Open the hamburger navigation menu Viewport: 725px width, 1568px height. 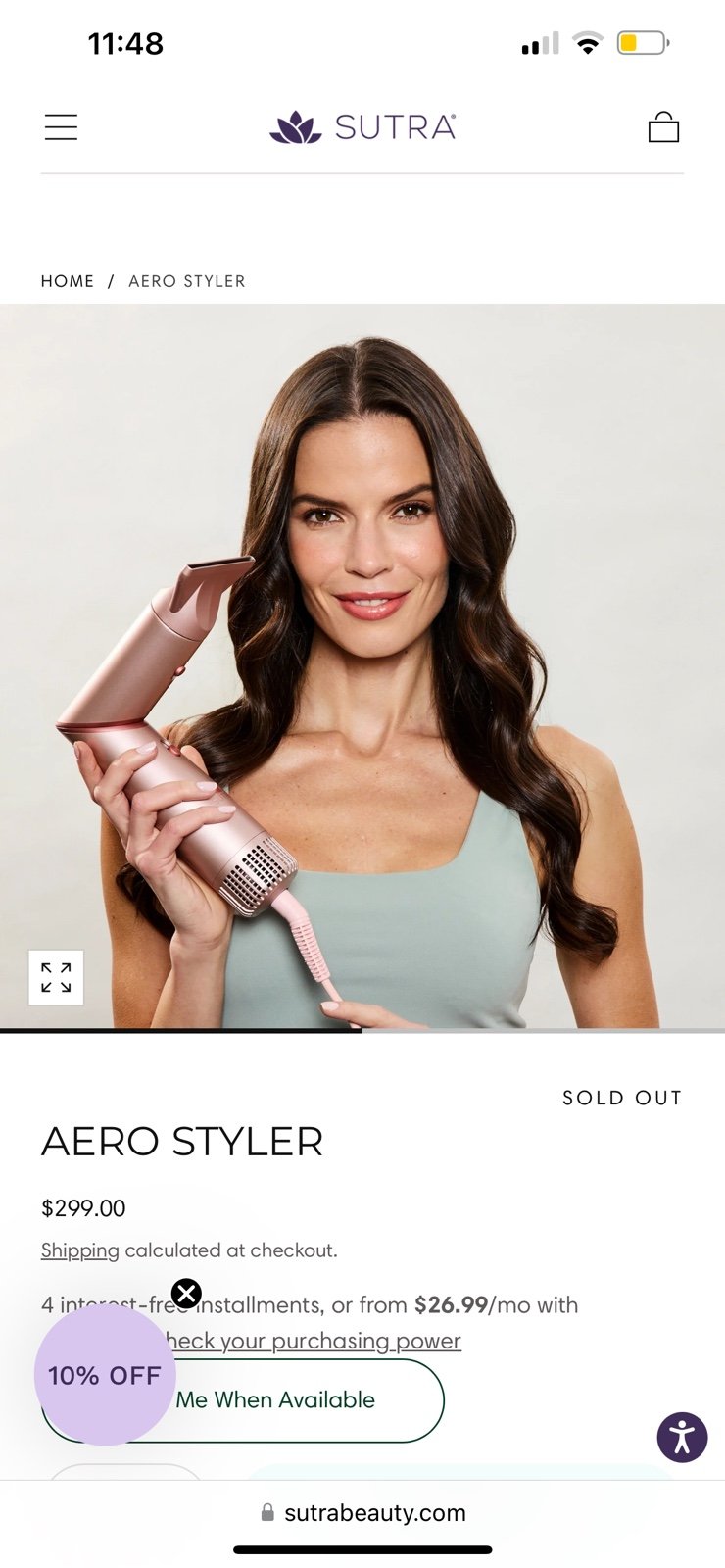coord(61,127)
